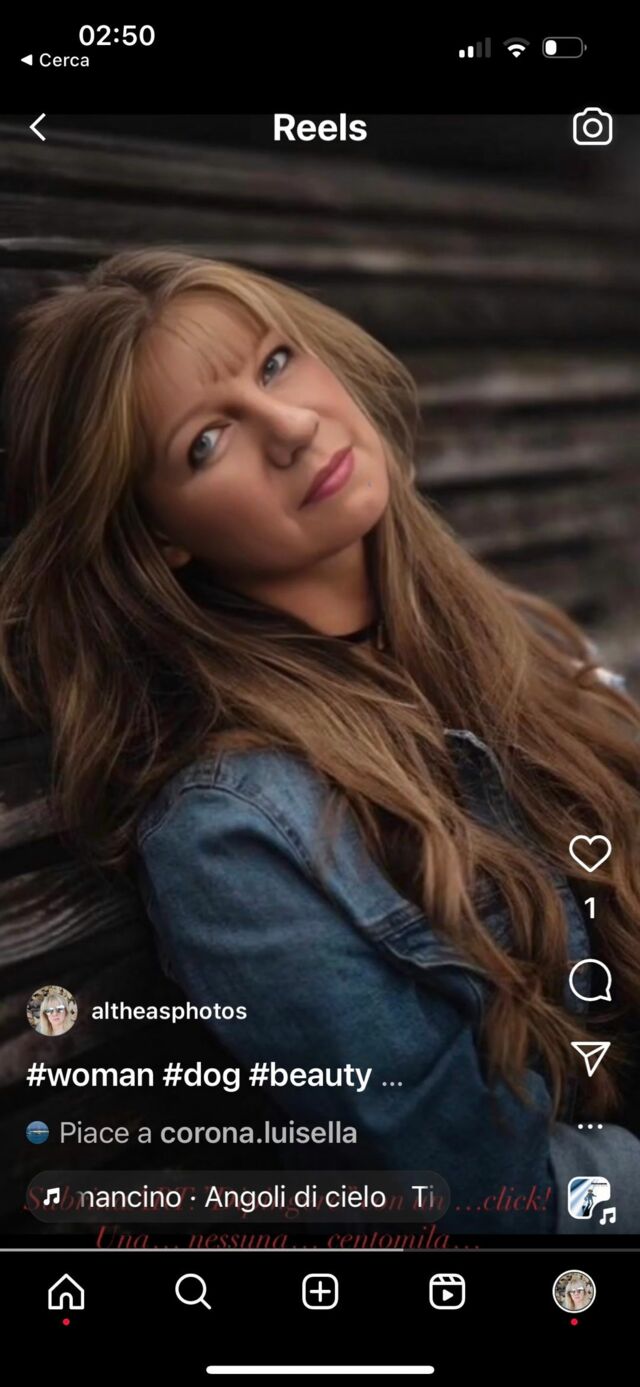Go back from the Reels screen
640x1387 pixels.
(x=38, y=127)
